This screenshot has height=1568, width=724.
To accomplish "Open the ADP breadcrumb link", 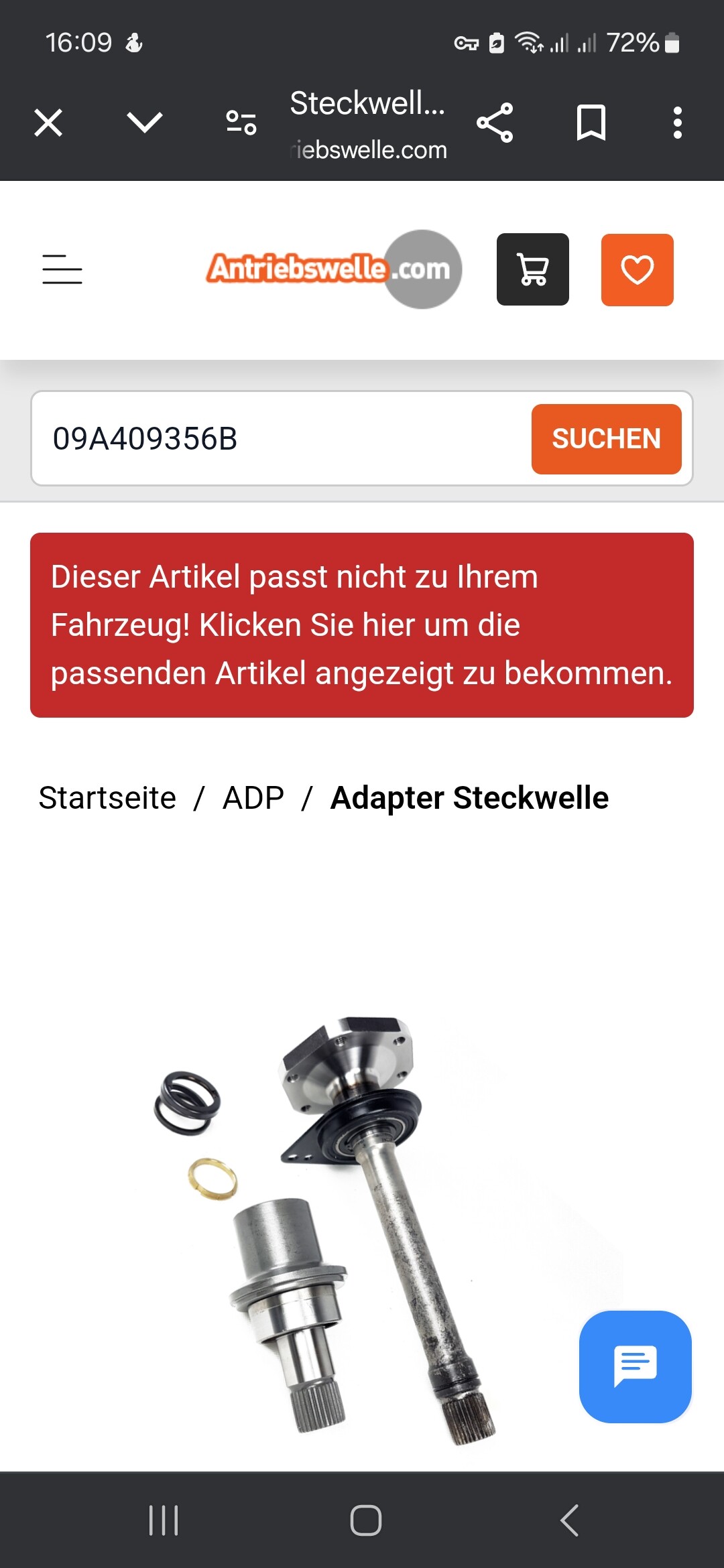I will (x=253, y=798).
